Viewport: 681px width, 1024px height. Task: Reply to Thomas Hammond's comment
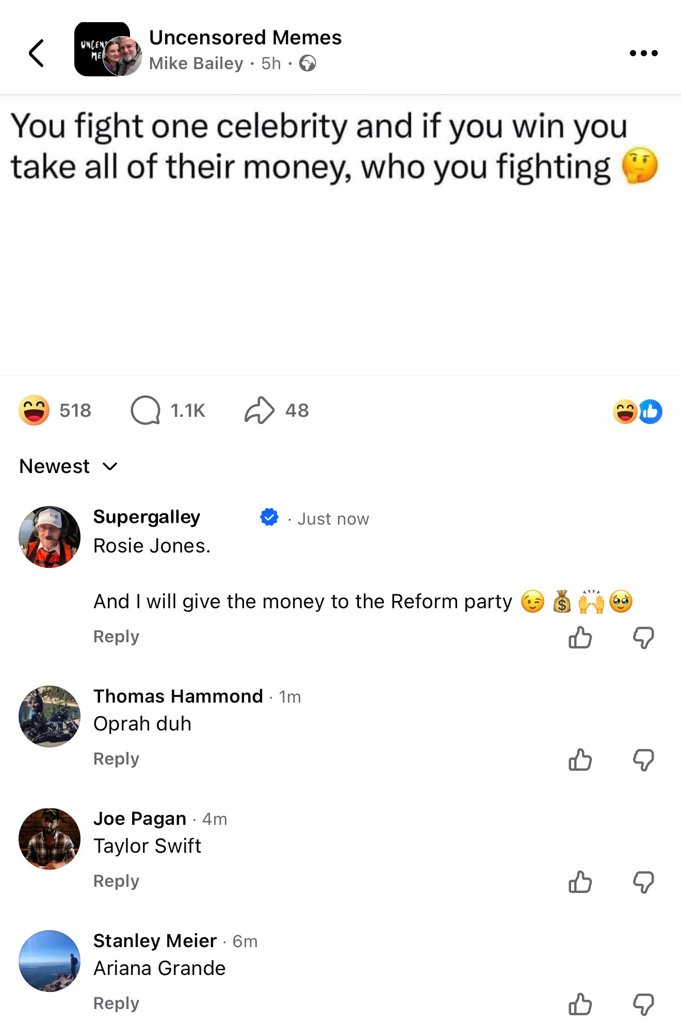pyautogui.click(x=116, y=759)
